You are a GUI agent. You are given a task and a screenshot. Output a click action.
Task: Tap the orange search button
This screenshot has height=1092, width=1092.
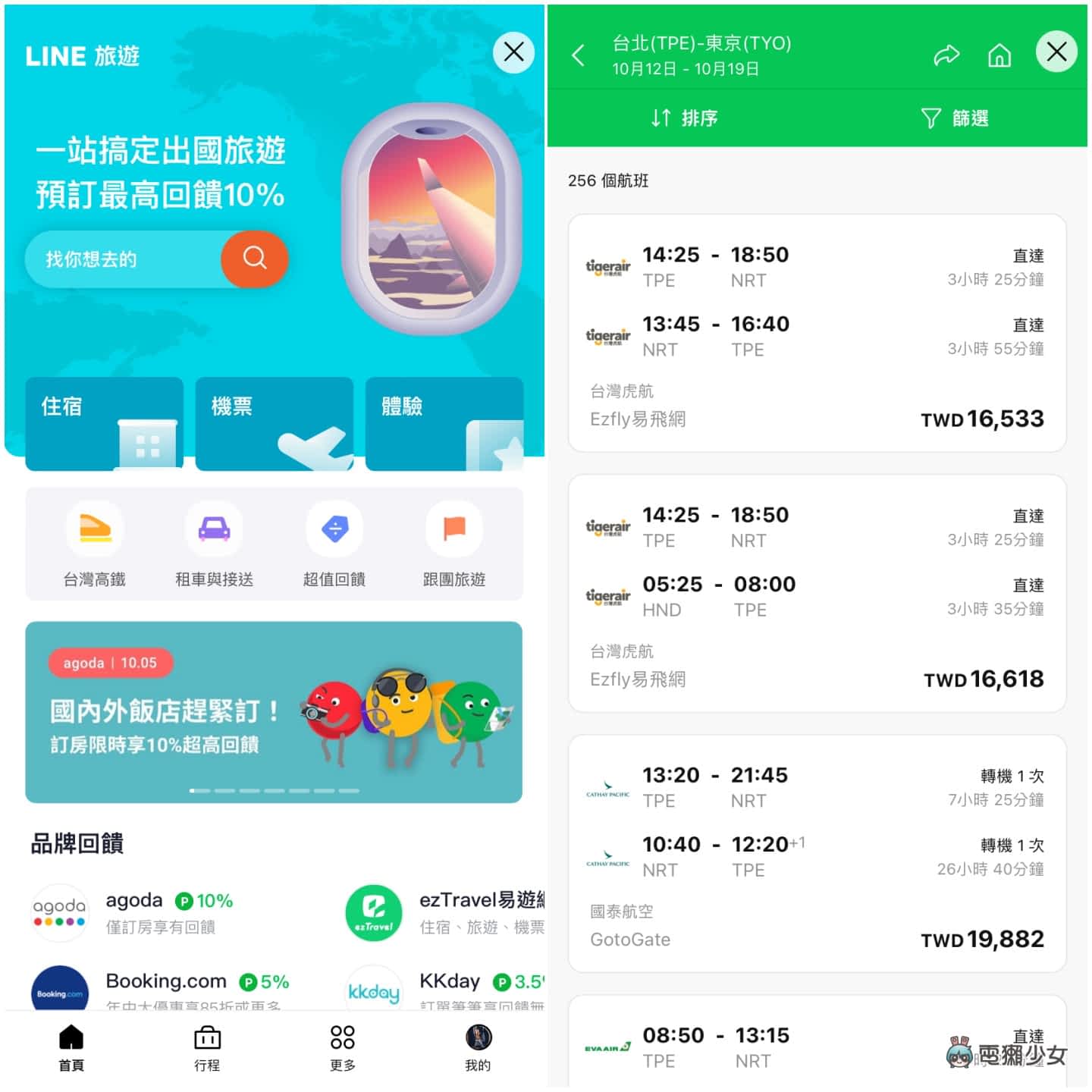tap(254, 259)
